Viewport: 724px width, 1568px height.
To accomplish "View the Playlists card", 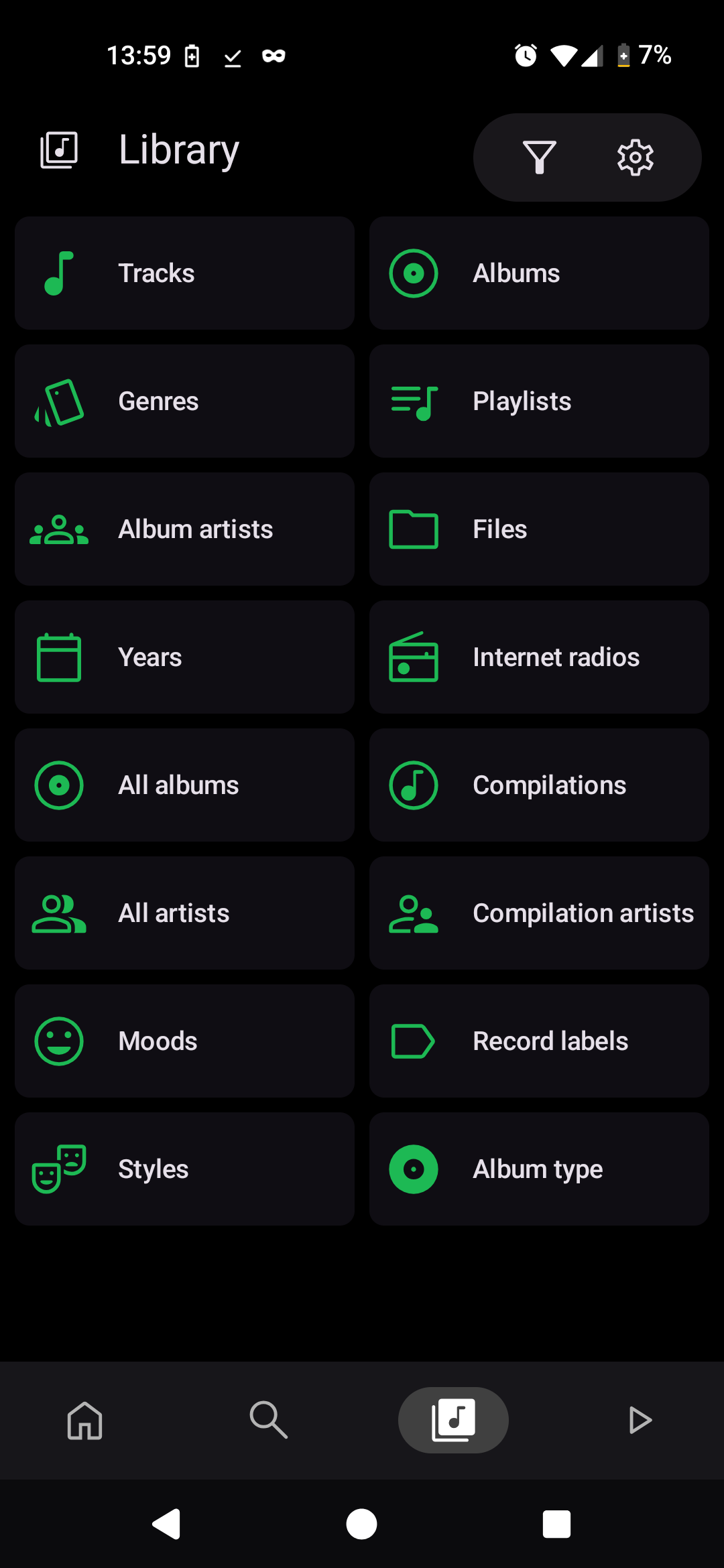I will tap(539, 401).
